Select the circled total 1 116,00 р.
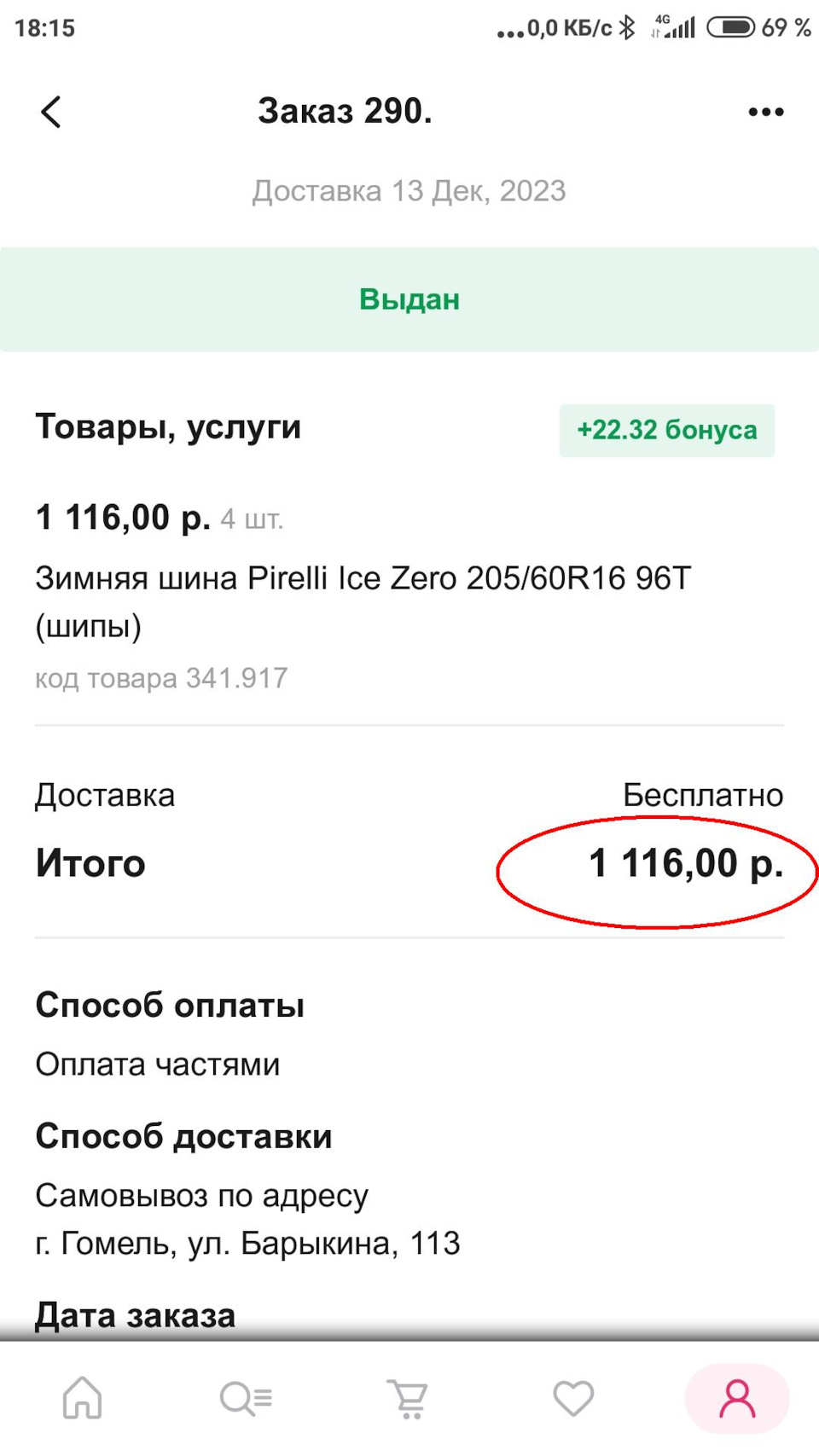The image size is (819, 1456). point(687,864)
